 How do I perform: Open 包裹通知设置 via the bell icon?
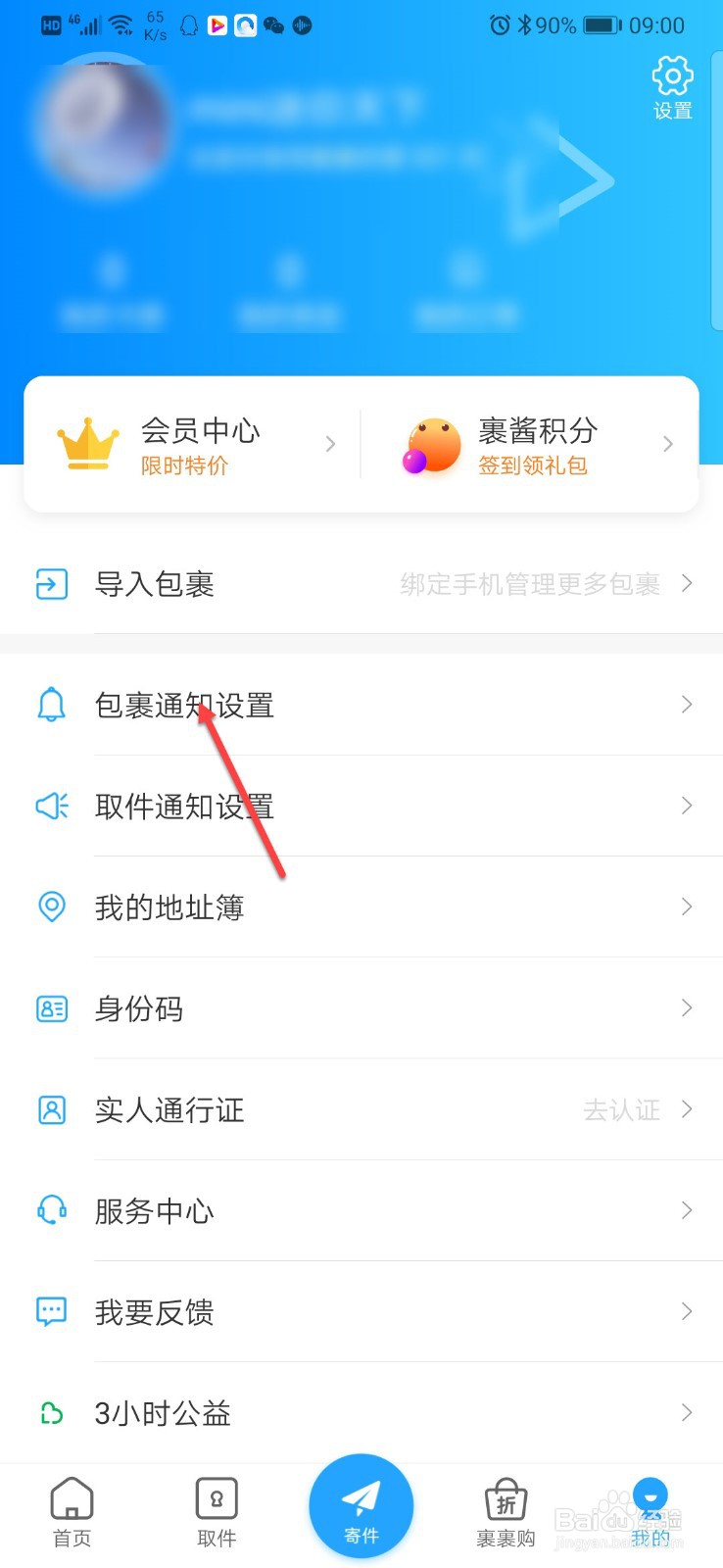click(52, 705)
